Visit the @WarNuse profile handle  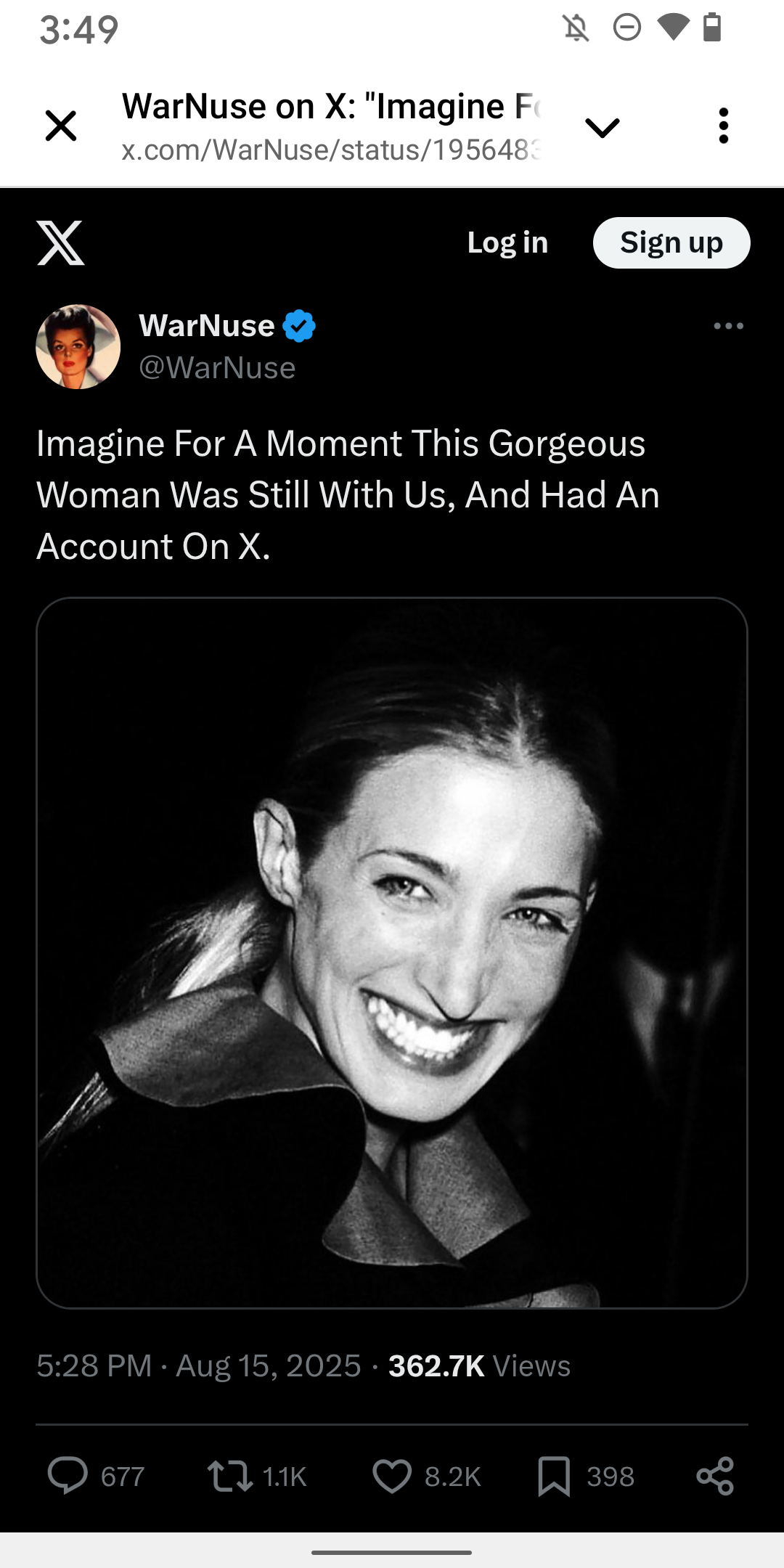point(217,368)
